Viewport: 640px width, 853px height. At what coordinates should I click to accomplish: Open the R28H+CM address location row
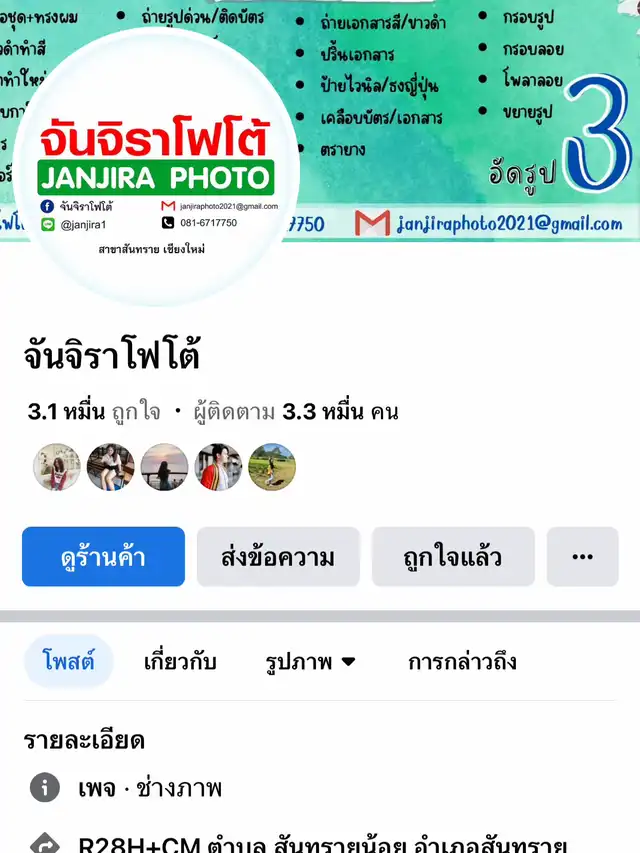[320, 843]
